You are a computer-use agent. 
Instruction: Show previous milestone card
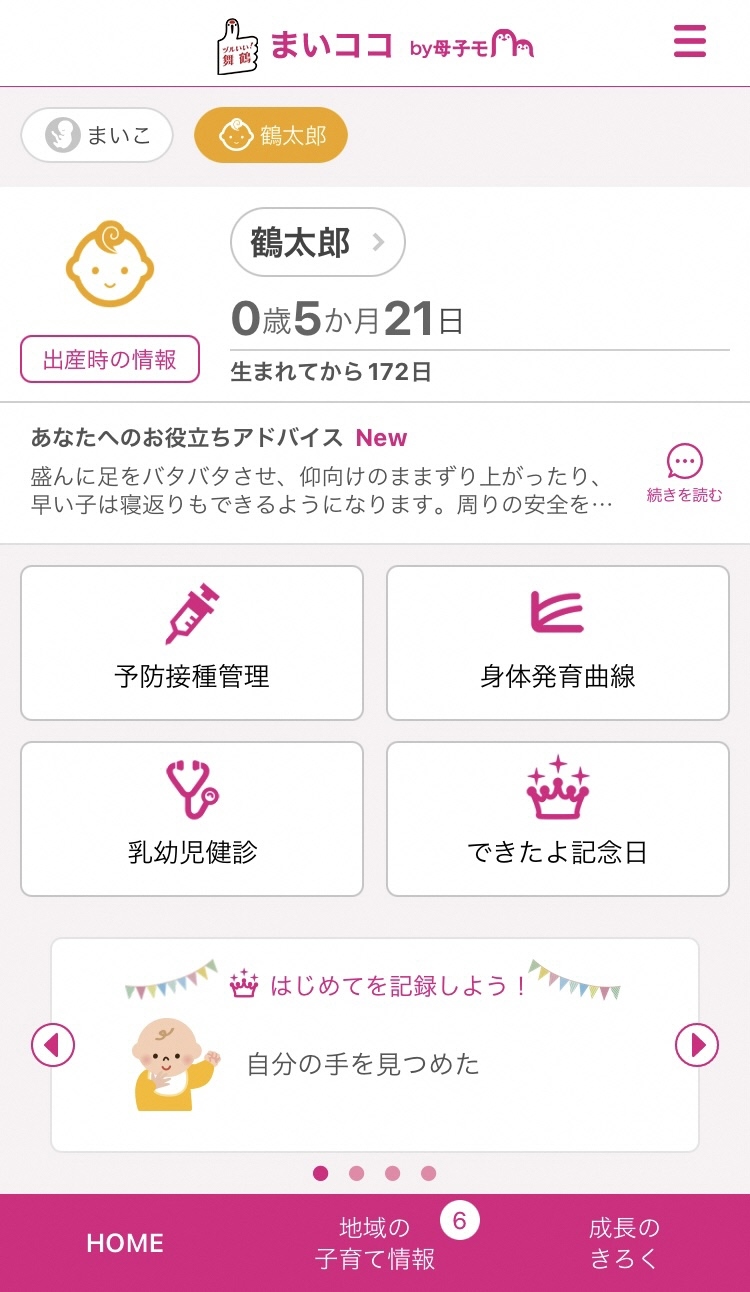pos(53,1045)
